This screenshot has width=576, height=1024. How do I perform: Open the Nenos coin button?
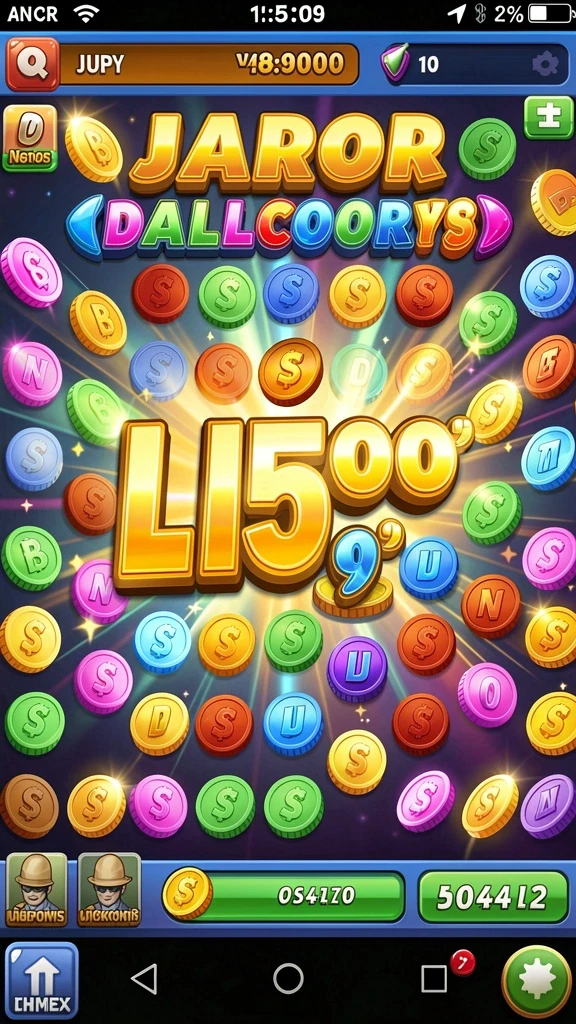tap(30, 138)
